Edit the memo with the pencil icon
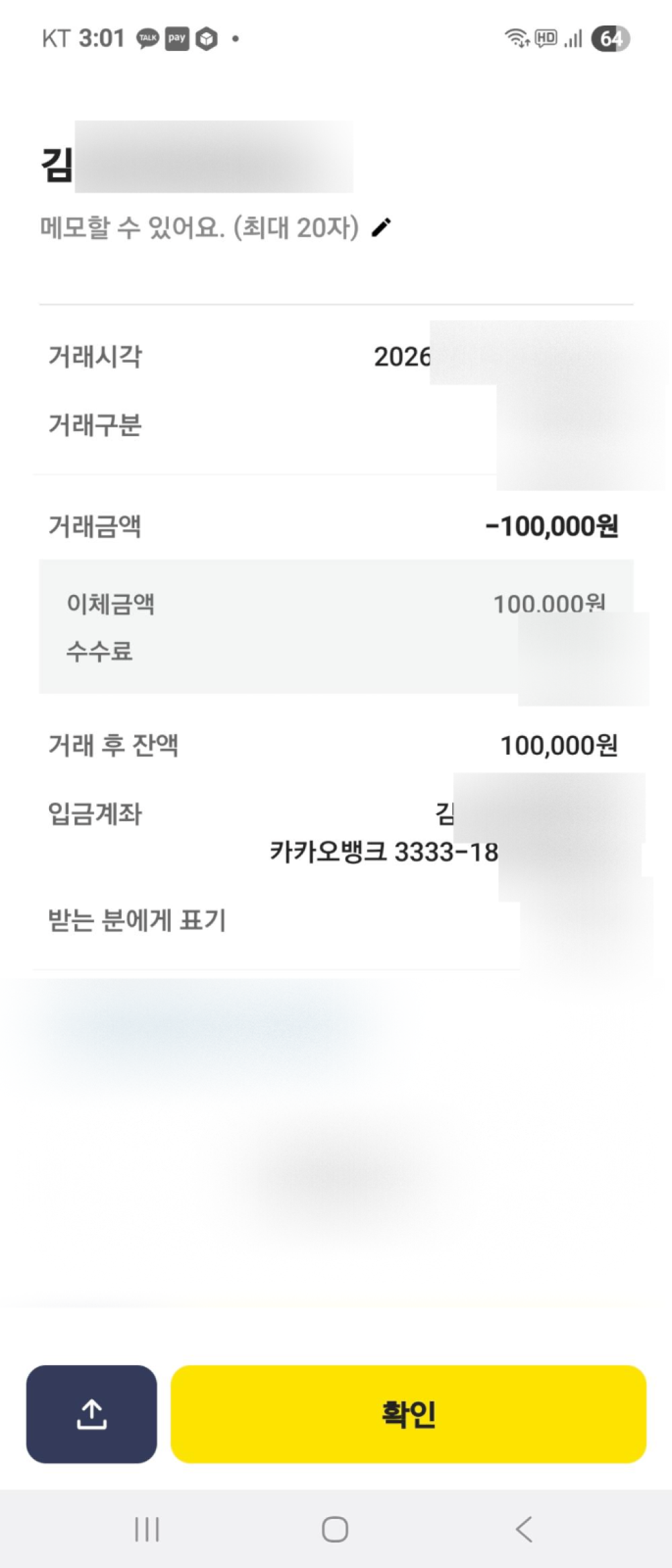The image size is (672, 1568). click(x=381, y=228)
